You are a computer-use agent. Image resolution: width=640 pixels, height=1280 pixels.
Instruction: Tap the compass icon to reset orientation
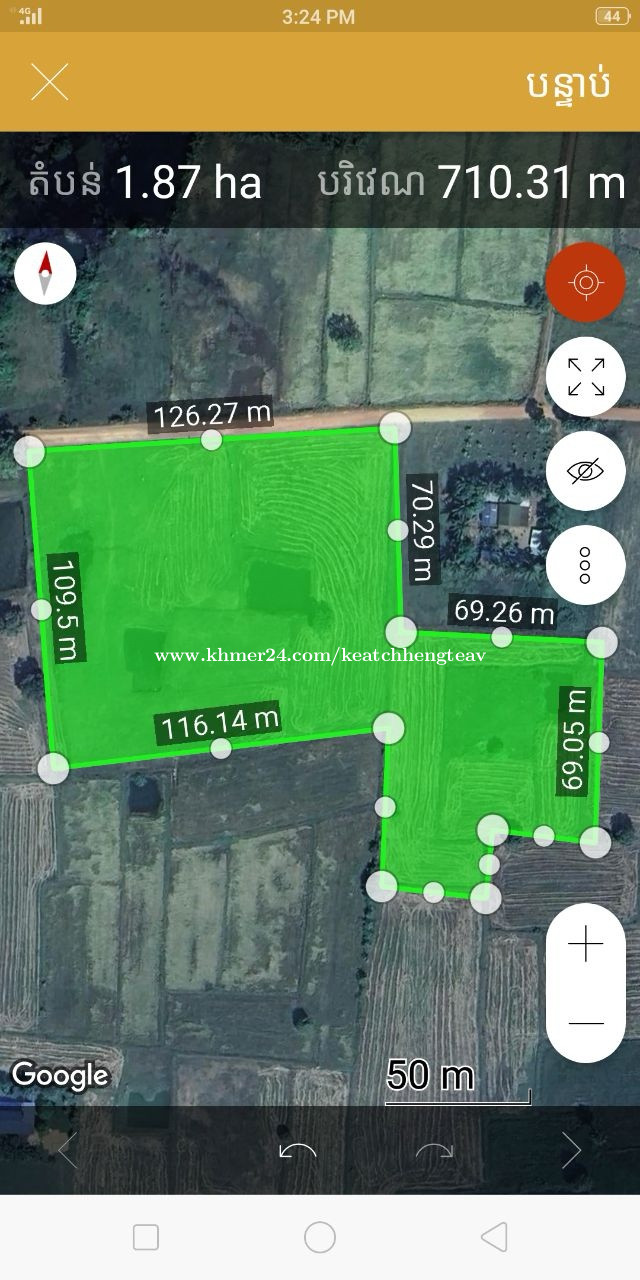pos(45,274)
